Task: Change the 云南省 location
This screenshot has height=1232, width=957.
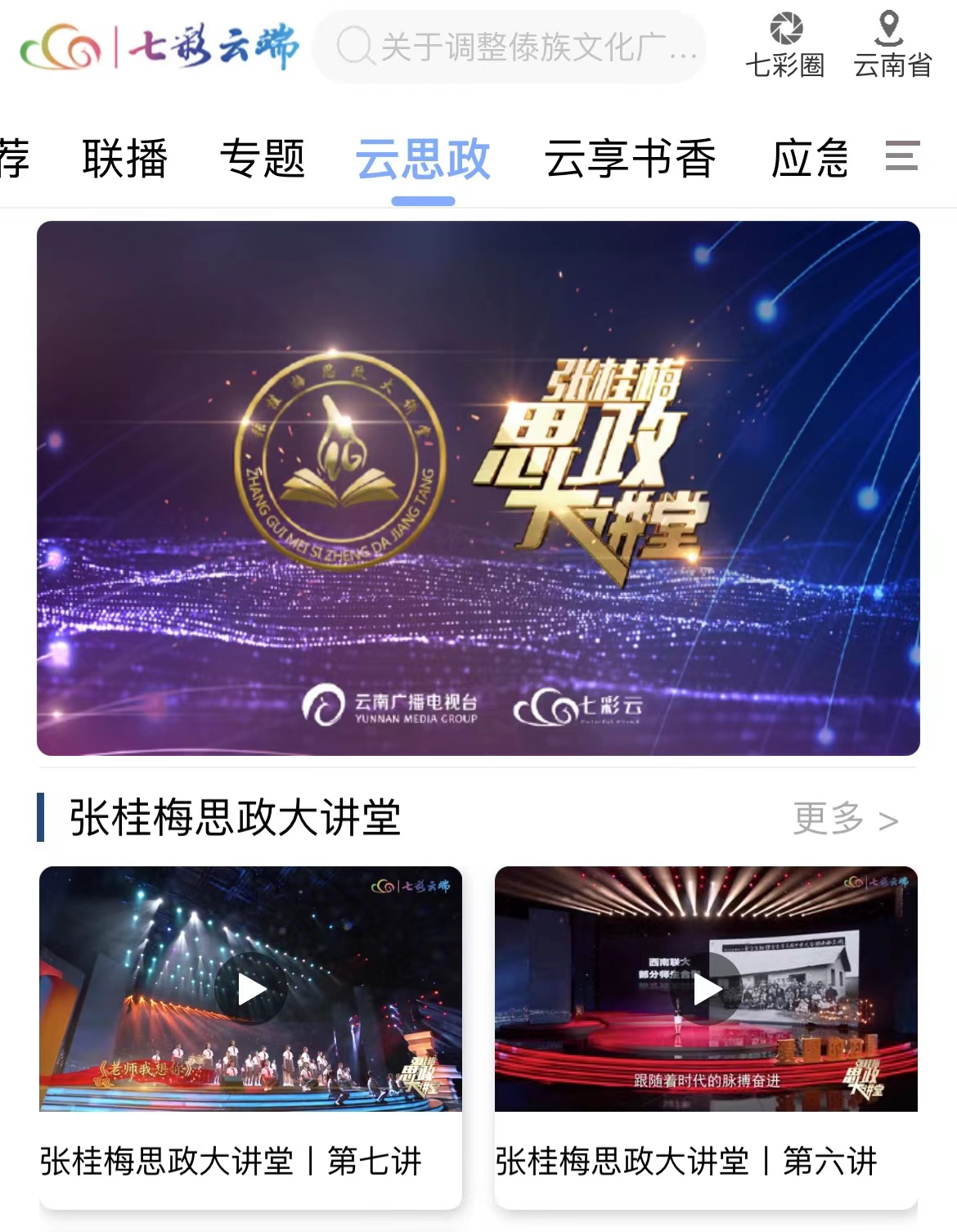Action: tap(892, 46)
